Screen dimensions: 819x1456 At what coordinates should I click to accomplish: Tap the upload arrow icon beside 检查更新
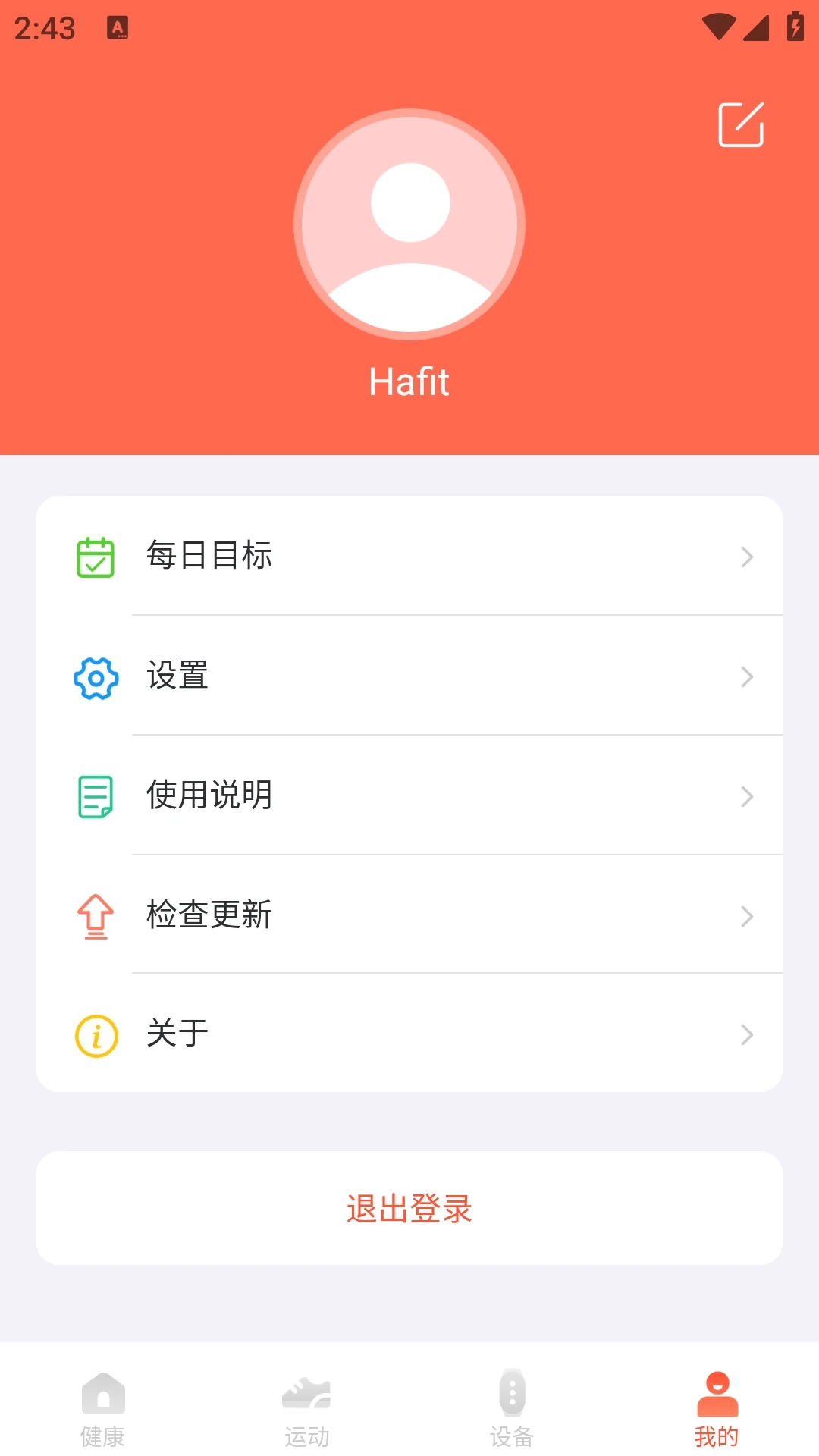(x=95, y=915)
